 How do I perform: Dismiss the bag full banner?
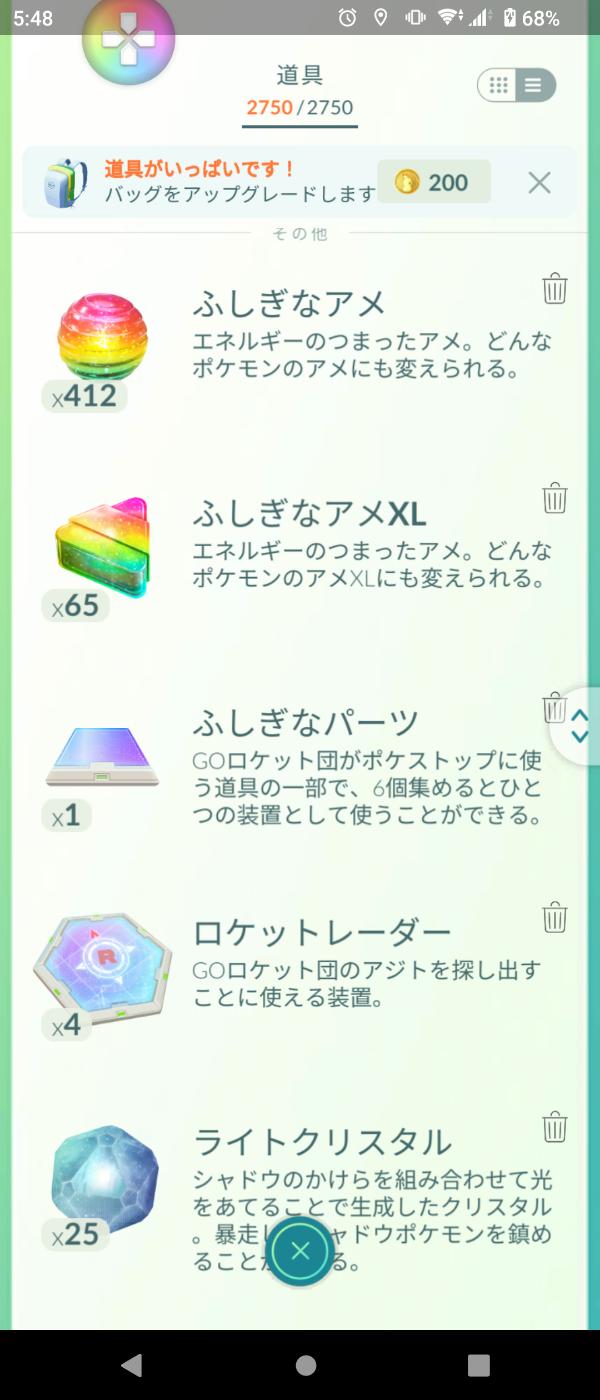tap(539, 182)
